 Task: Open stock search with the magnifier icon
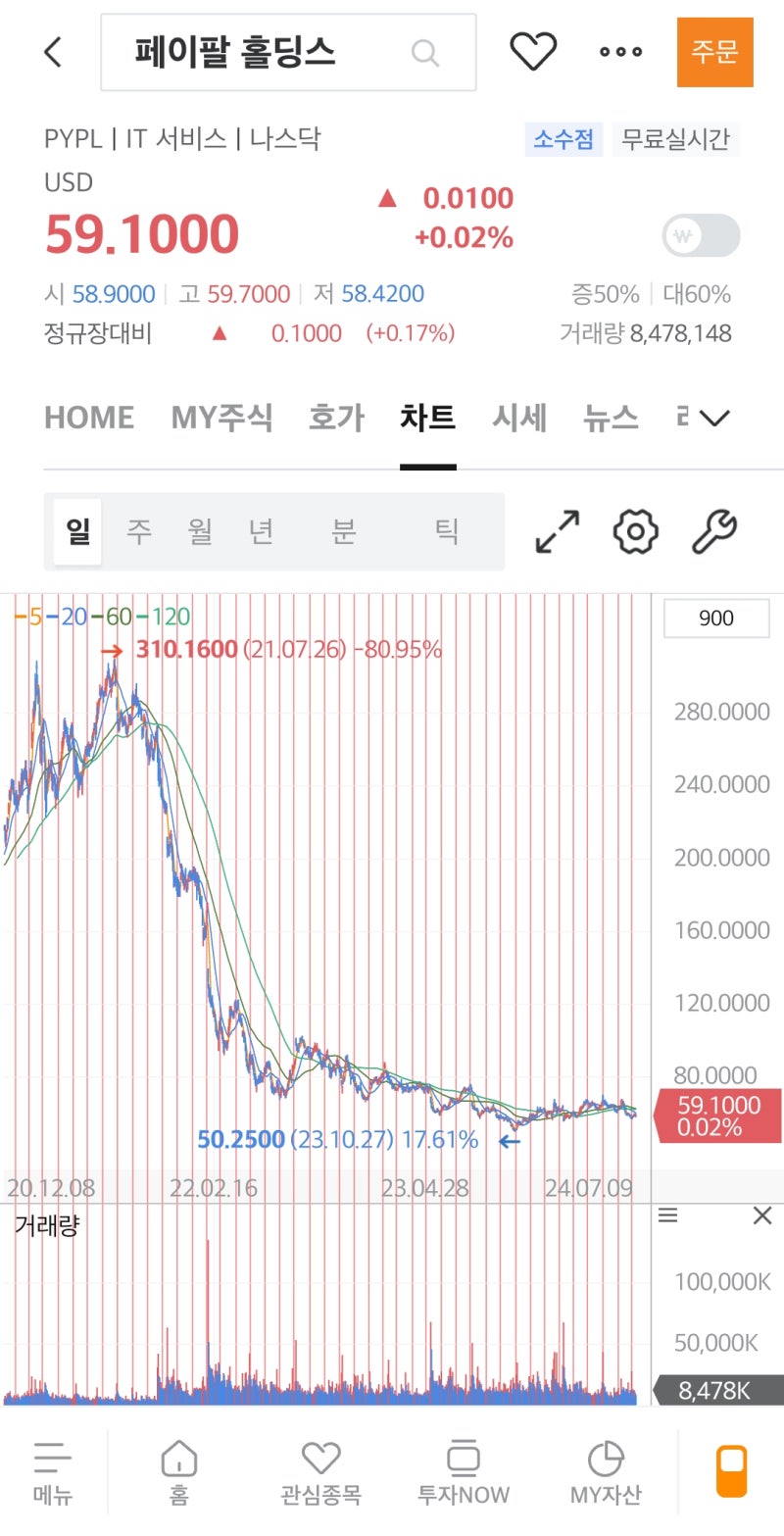[x=424, y=52]
